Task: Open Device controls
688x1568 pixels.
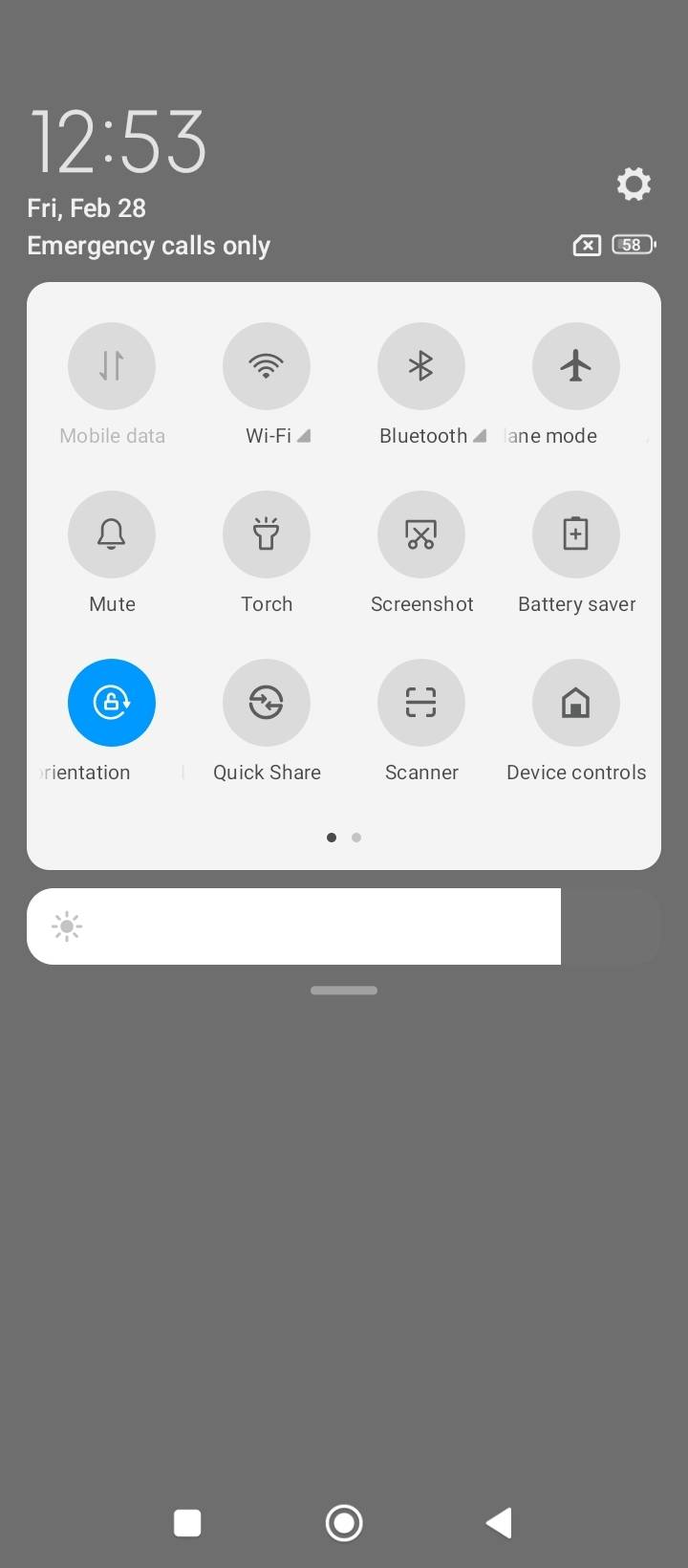Action: (576, 703)
